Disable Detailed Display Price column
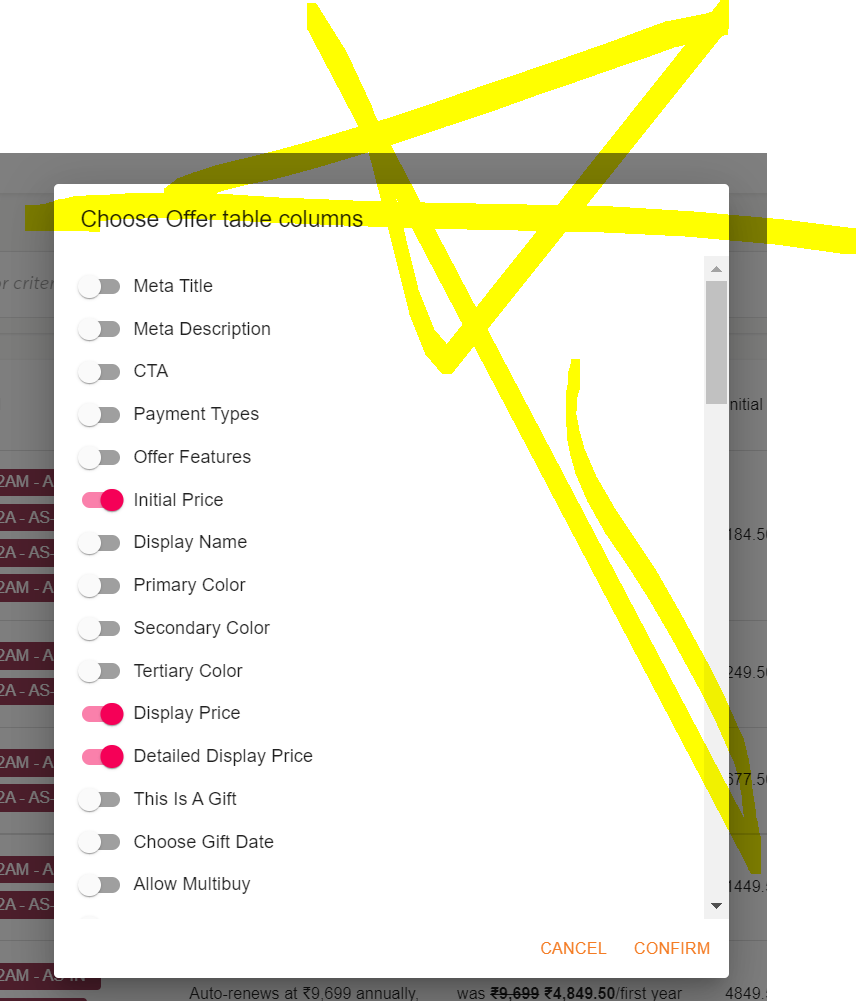The height and width of the screenshot is (1001, 856). [x=102, y=756]
